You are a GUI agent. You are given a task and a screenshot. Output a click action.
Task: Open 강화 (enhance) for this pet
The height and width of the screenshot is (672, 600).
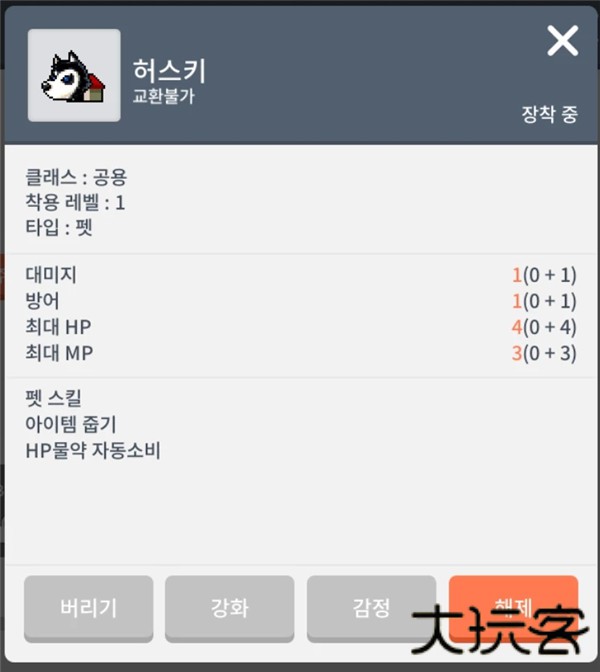pyautogui.click(x=230, y=607)
